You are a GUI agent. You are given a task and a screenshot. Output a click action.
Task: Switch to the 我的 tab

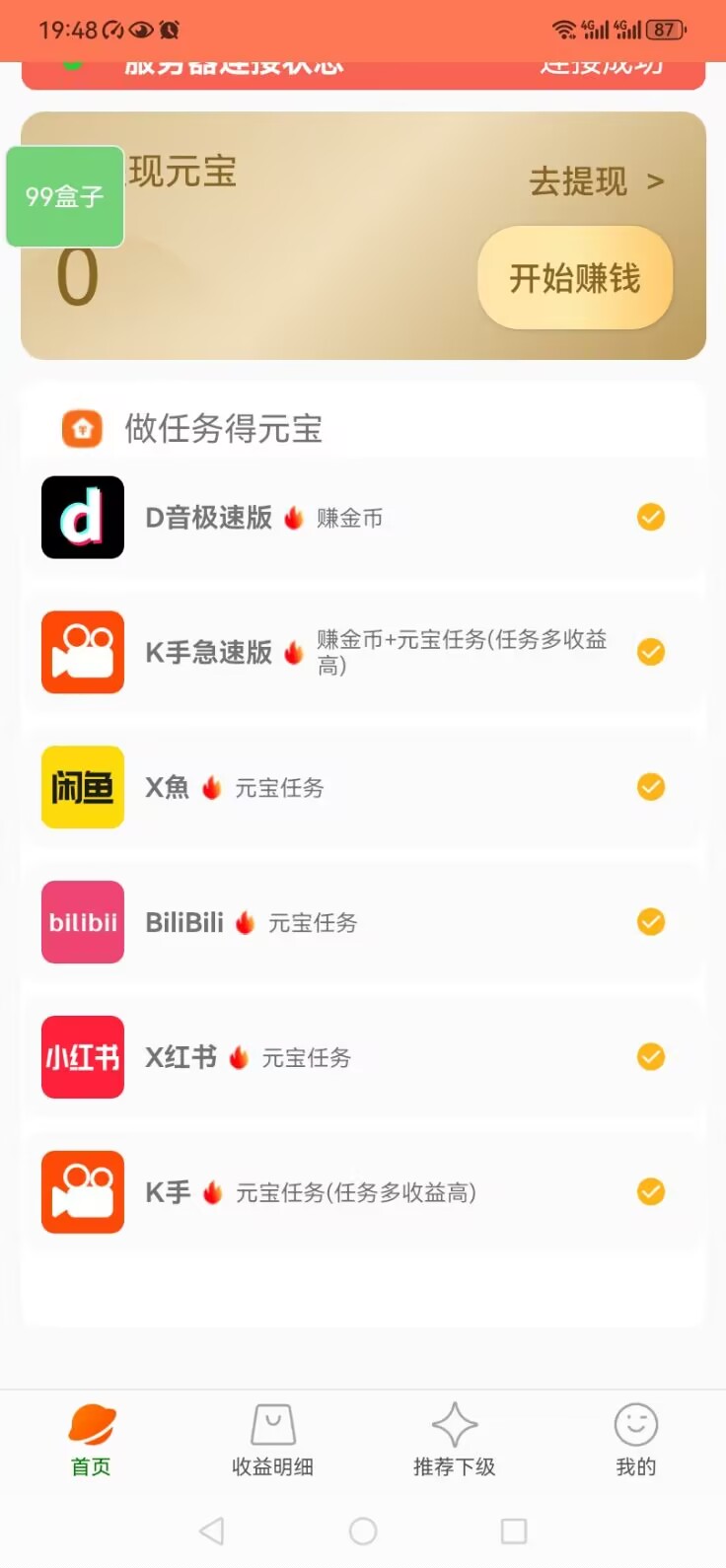(635, 1441)
